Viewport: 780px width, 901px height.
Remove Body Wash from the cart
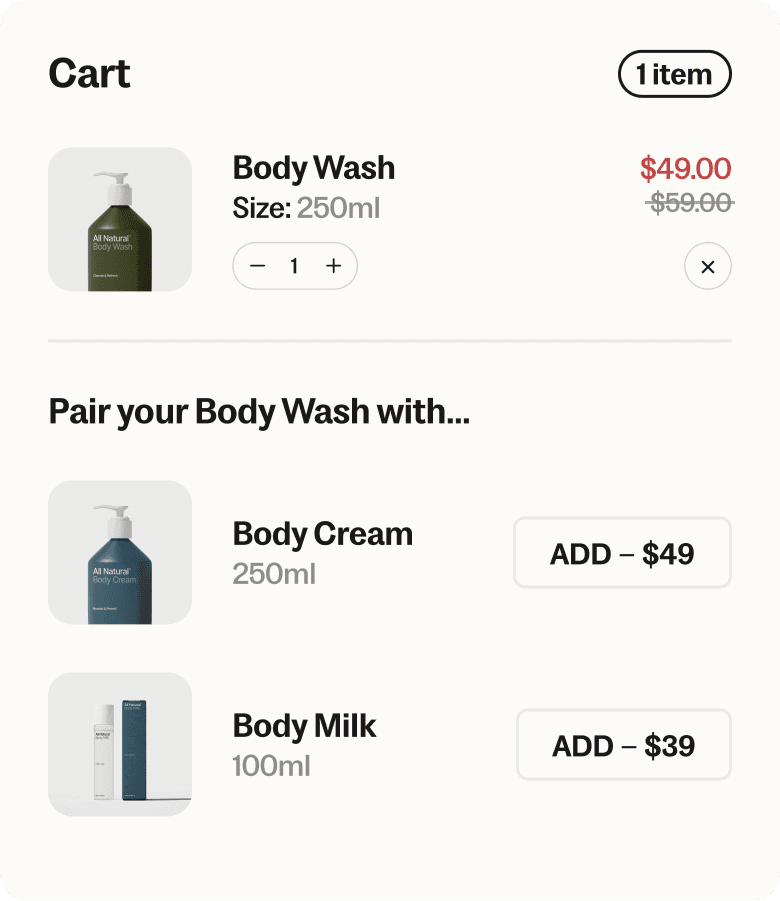[x=708, y=266]
